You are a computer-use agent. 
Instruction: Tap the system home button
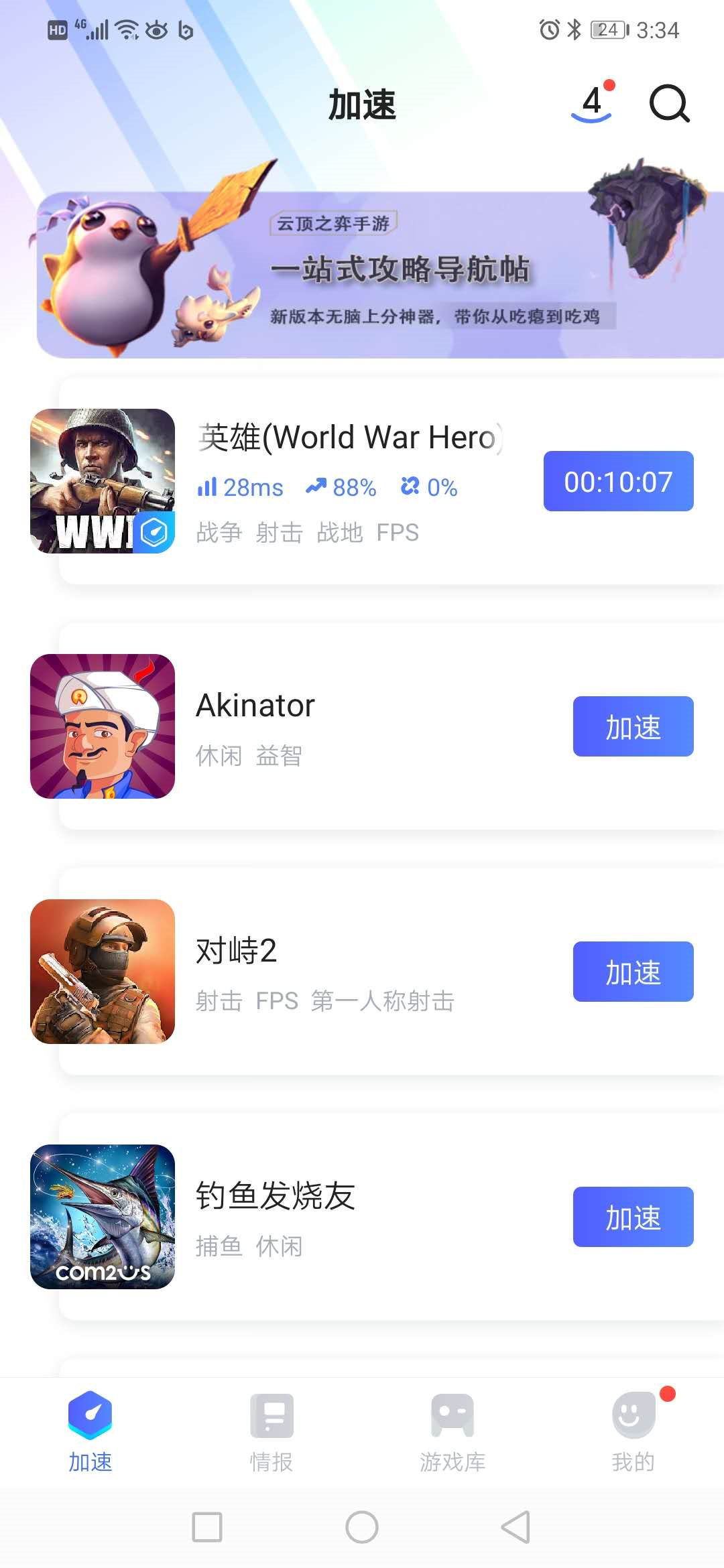click(x=362, y=1527)
